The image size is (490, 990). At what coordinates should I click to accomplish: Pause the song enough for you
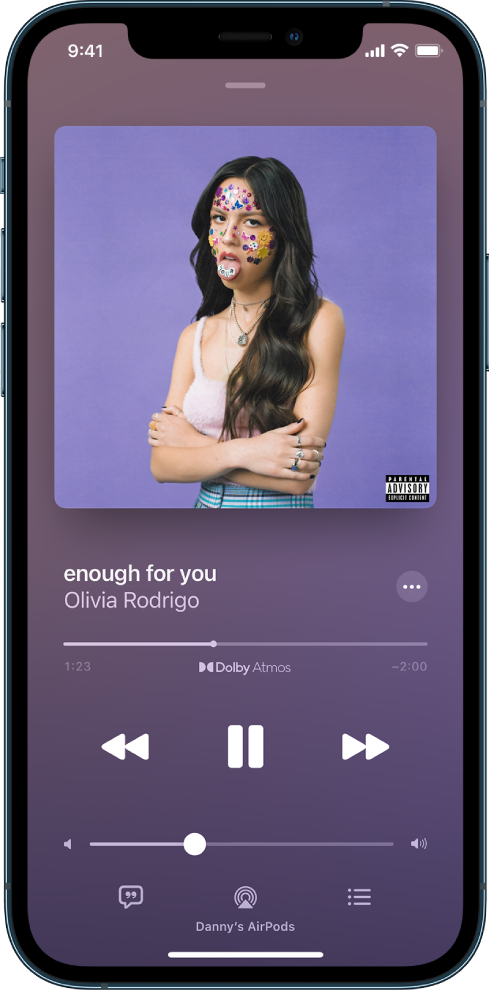(245, 746)
